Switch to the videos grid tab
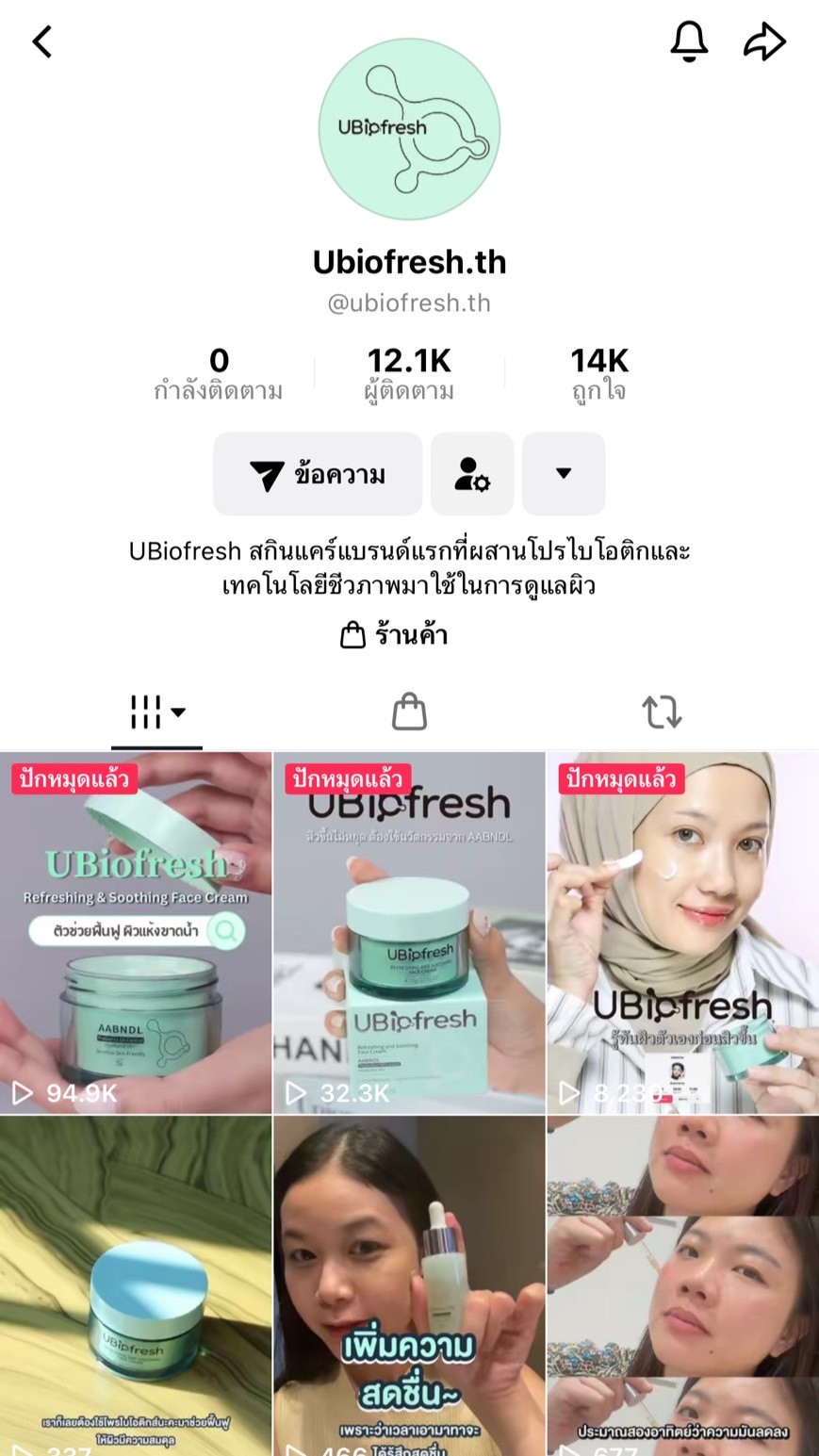The height and width of the screenshot is (1456, 819). coord(156,712)
